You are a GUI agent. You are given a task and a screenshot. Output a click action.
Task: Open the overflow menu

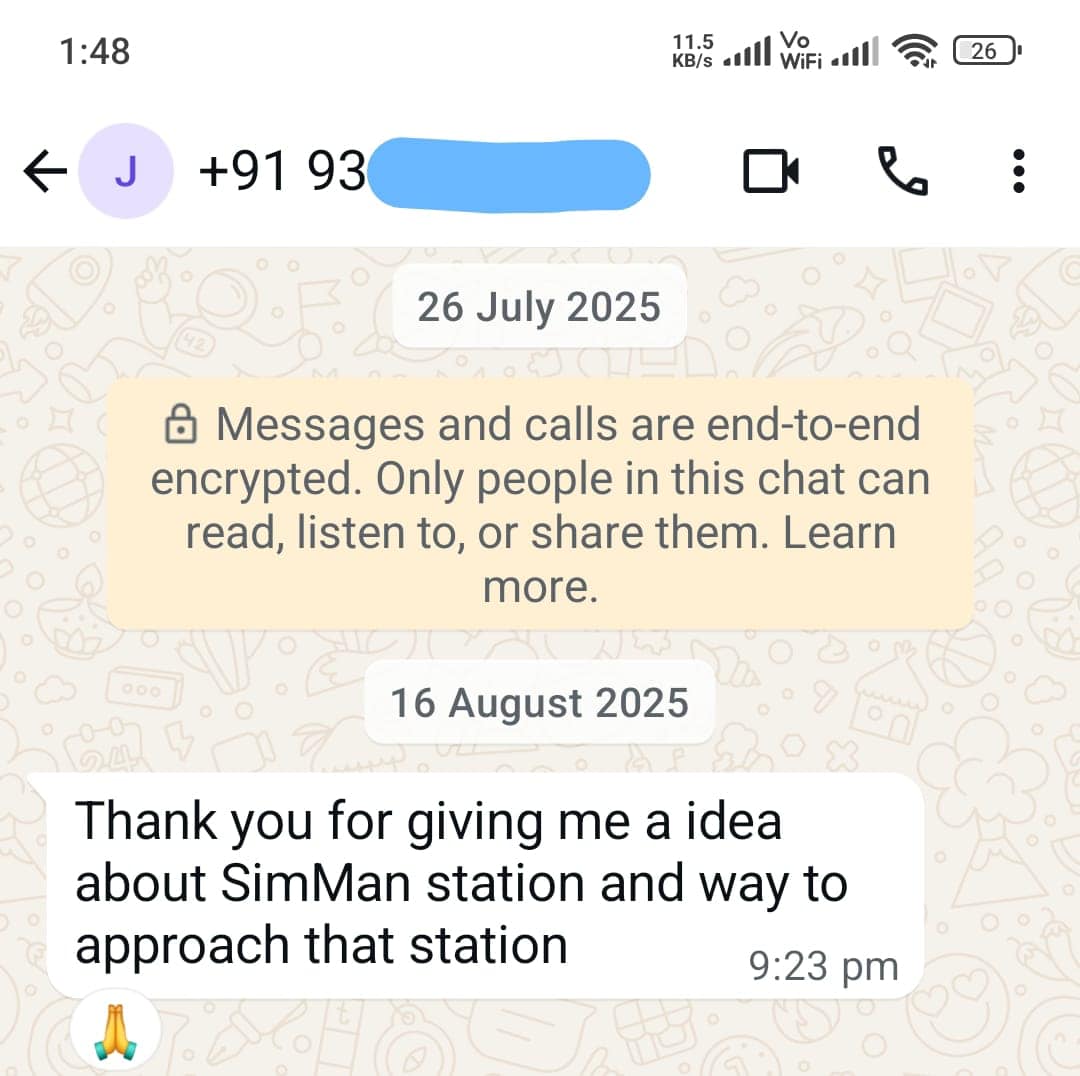point(1018,172)
